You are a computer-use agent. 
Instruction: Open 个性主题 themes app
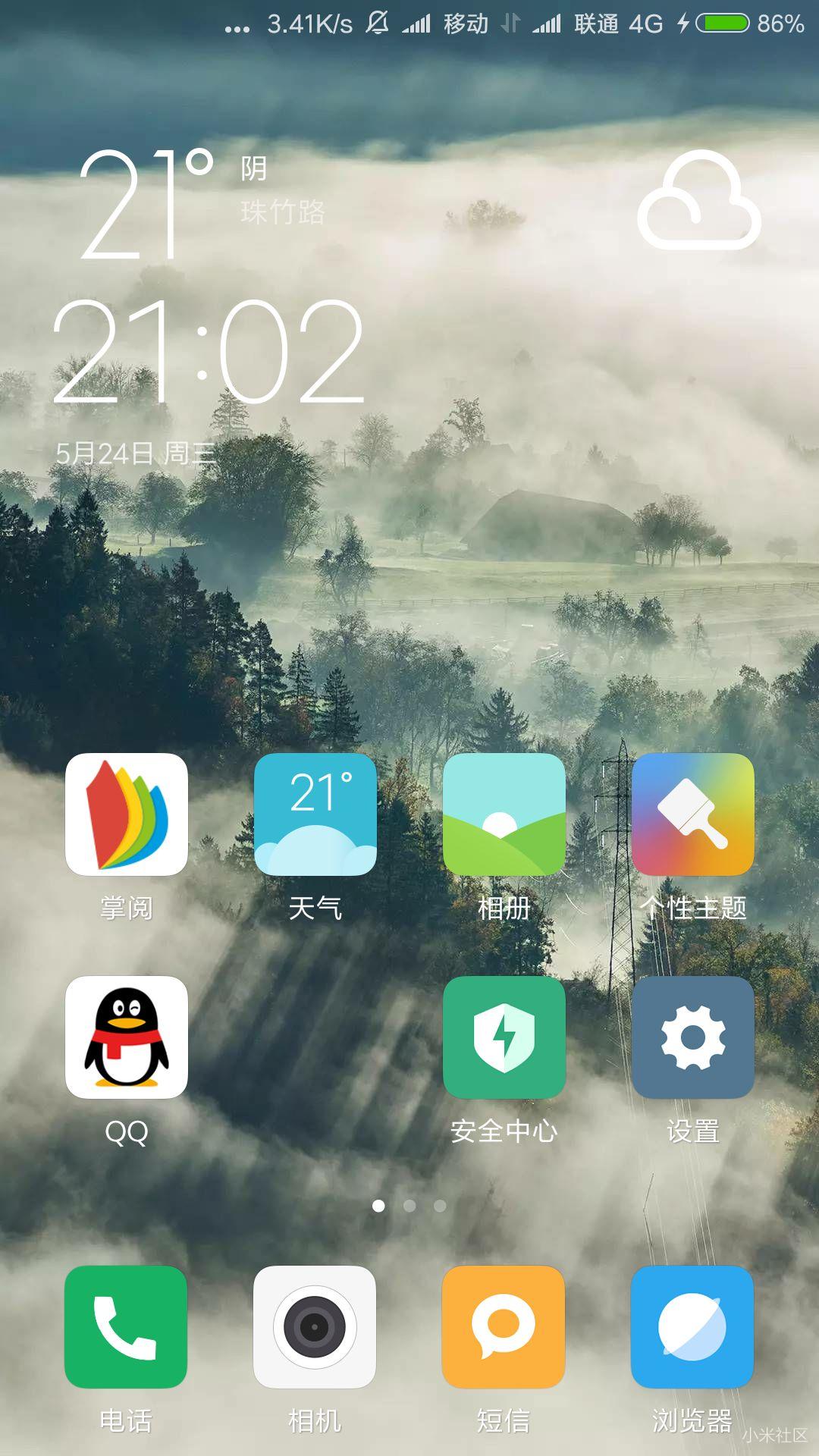pos(692,814)
